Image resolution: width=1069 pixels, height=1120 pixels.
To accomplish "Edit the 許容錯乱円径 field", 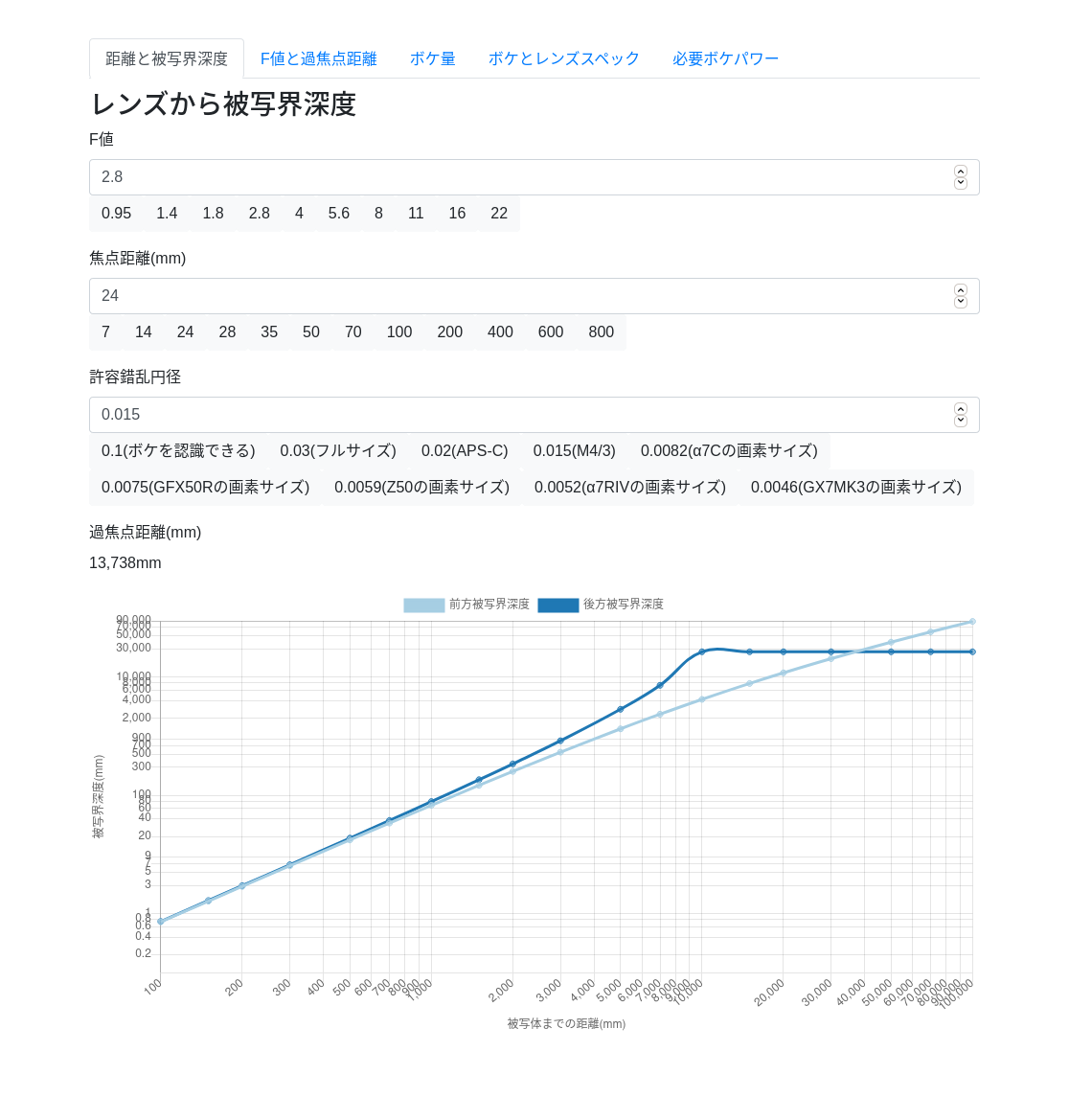I will point(534,415).
